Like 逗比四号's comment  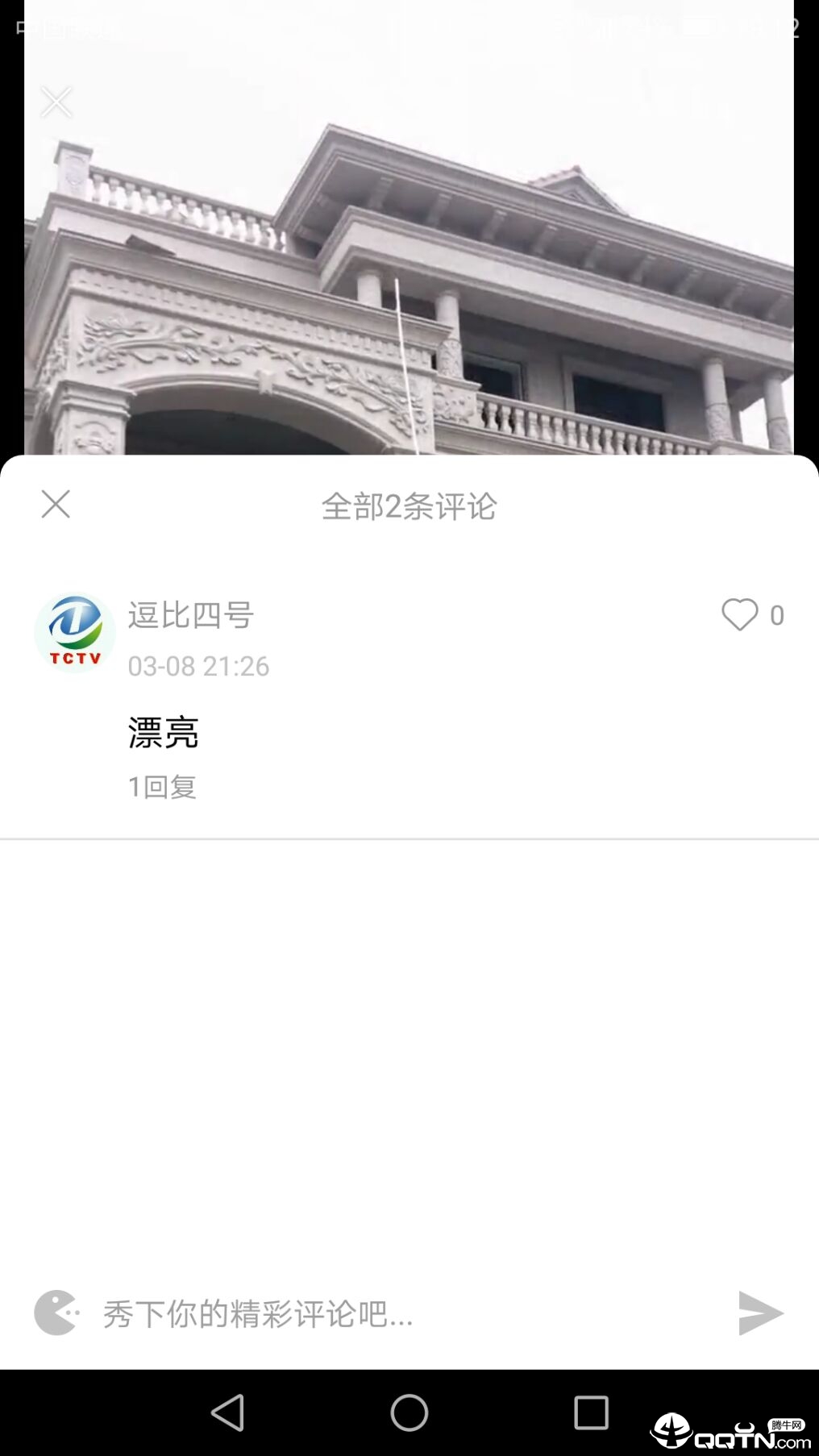tap(739, 615)
